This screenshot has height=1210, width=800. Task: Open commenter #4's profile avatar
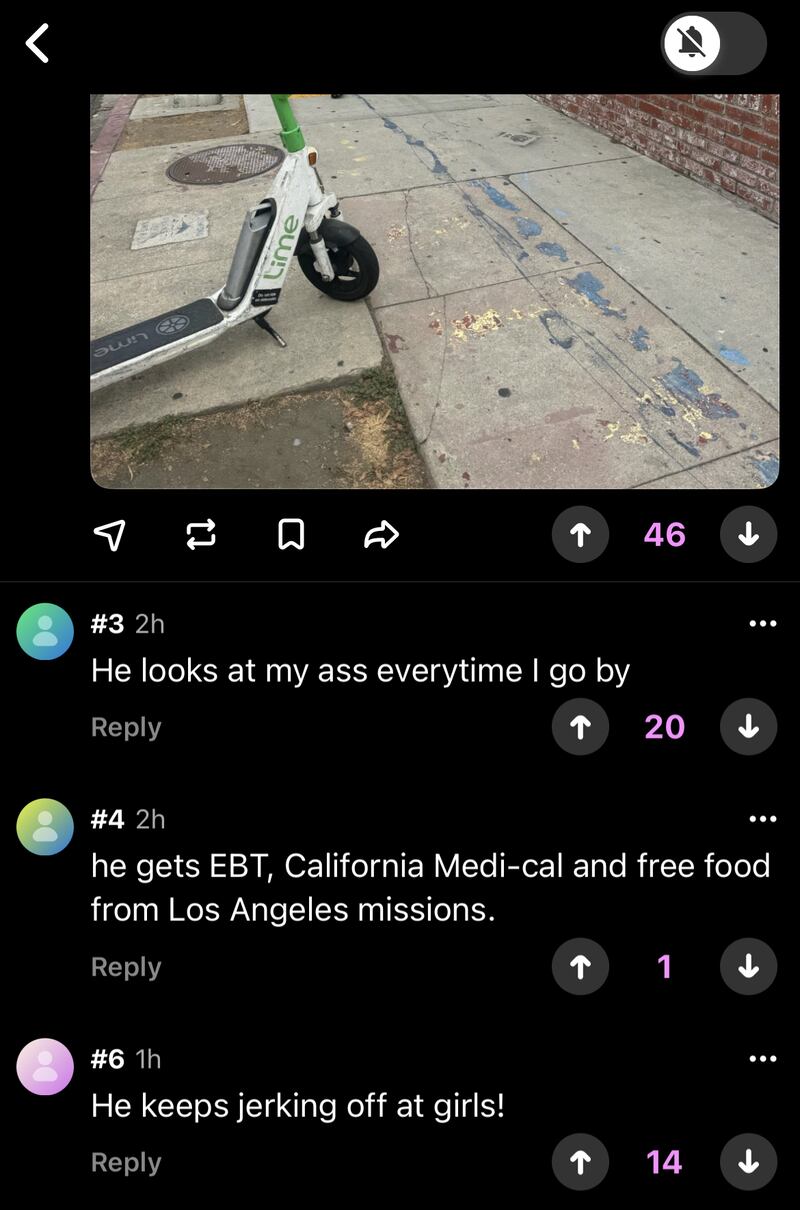(46, 827)
